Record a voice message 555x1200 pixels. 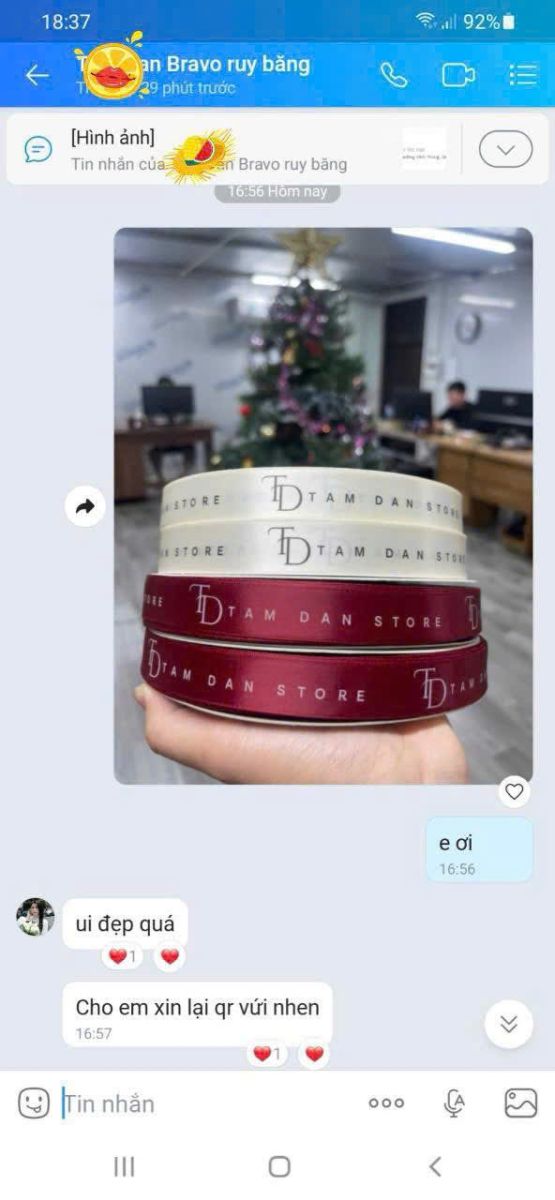pos(454,1103)
